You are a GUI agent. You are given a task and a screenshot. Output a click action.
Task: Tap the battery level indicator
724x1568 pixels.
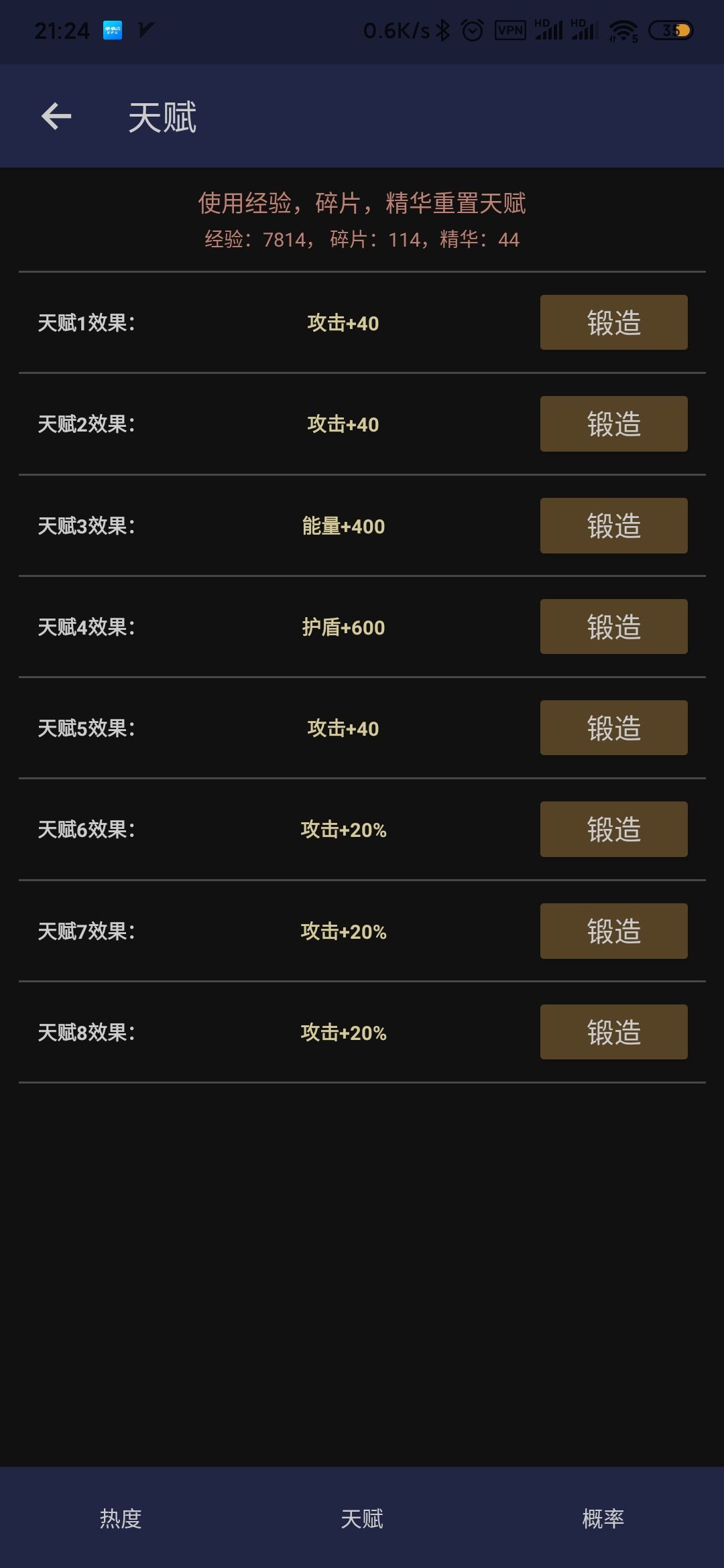tap(672, 31)
